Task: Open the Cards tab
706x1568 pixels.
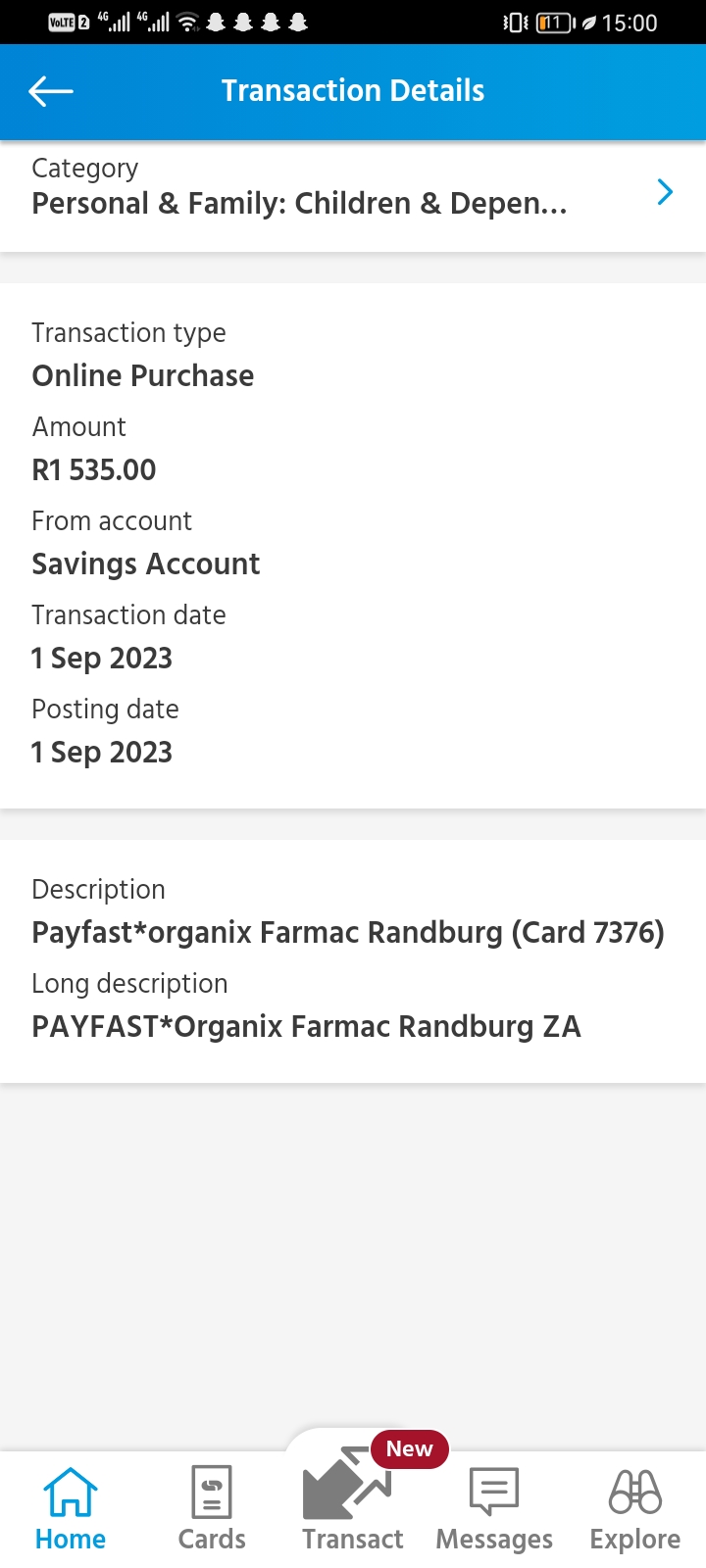Action: (x=212, y=1509)
